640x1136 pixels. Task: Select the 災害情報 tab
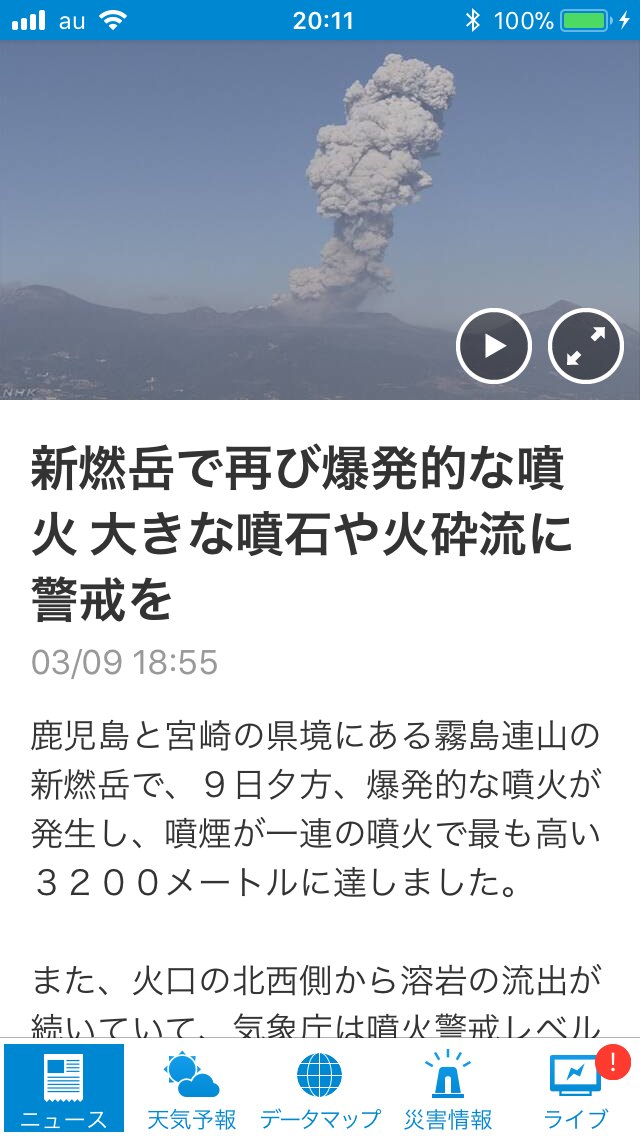pos(448,1090)
